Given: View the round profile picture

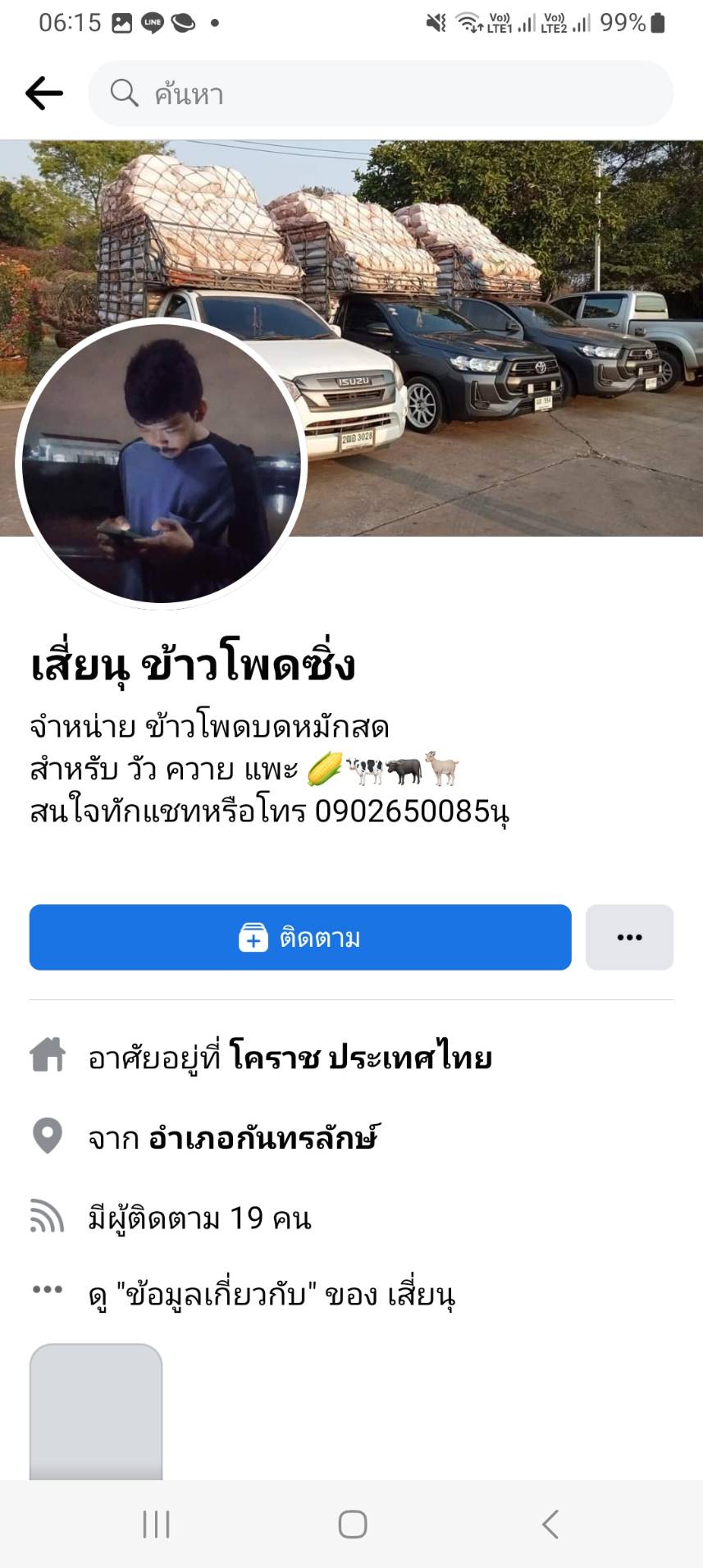Looking at the screenshot, I should pos(162,464).
